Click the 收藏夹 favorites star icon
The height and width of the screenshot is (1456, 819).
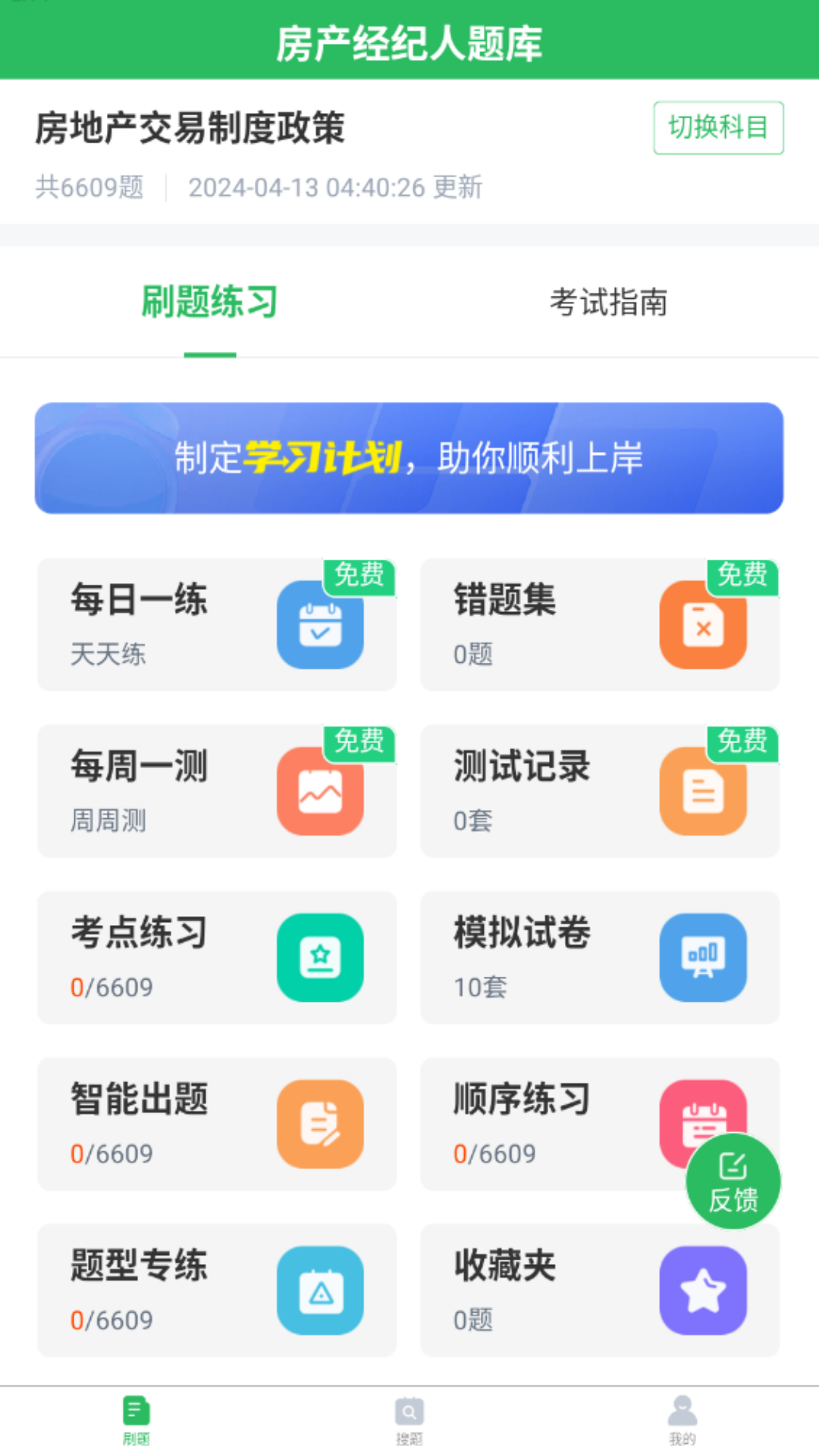[x=703, y=1289]
